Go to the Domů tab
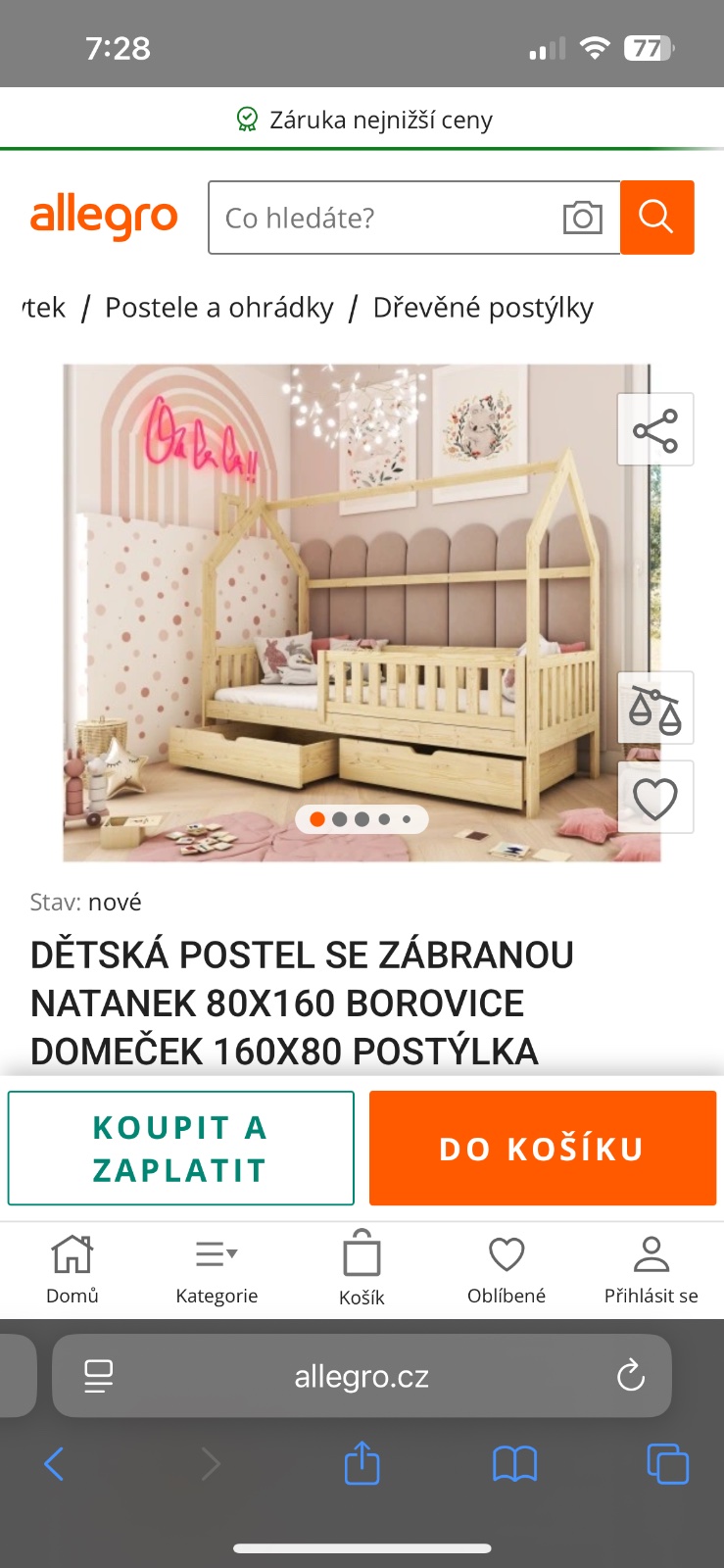Screen dimensions: 724x1568 point(72,1269)
